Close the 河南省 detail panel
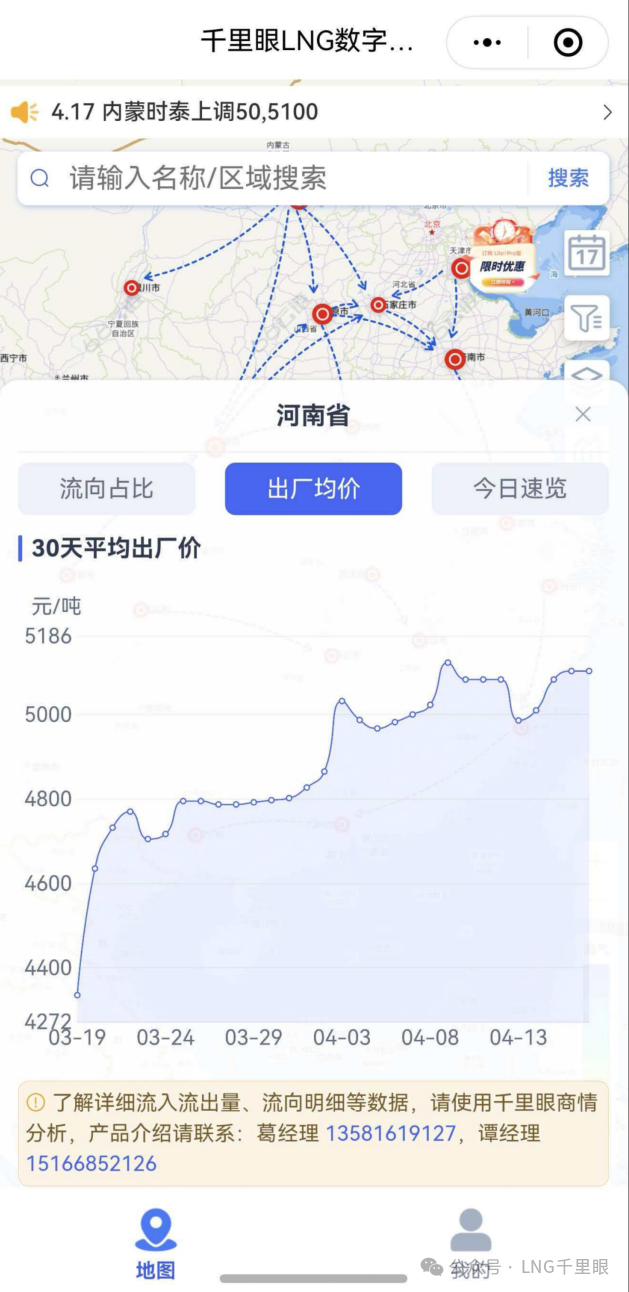Image resolution: width=629 pixels, height=1292 pixels. [x=583, y=414]
